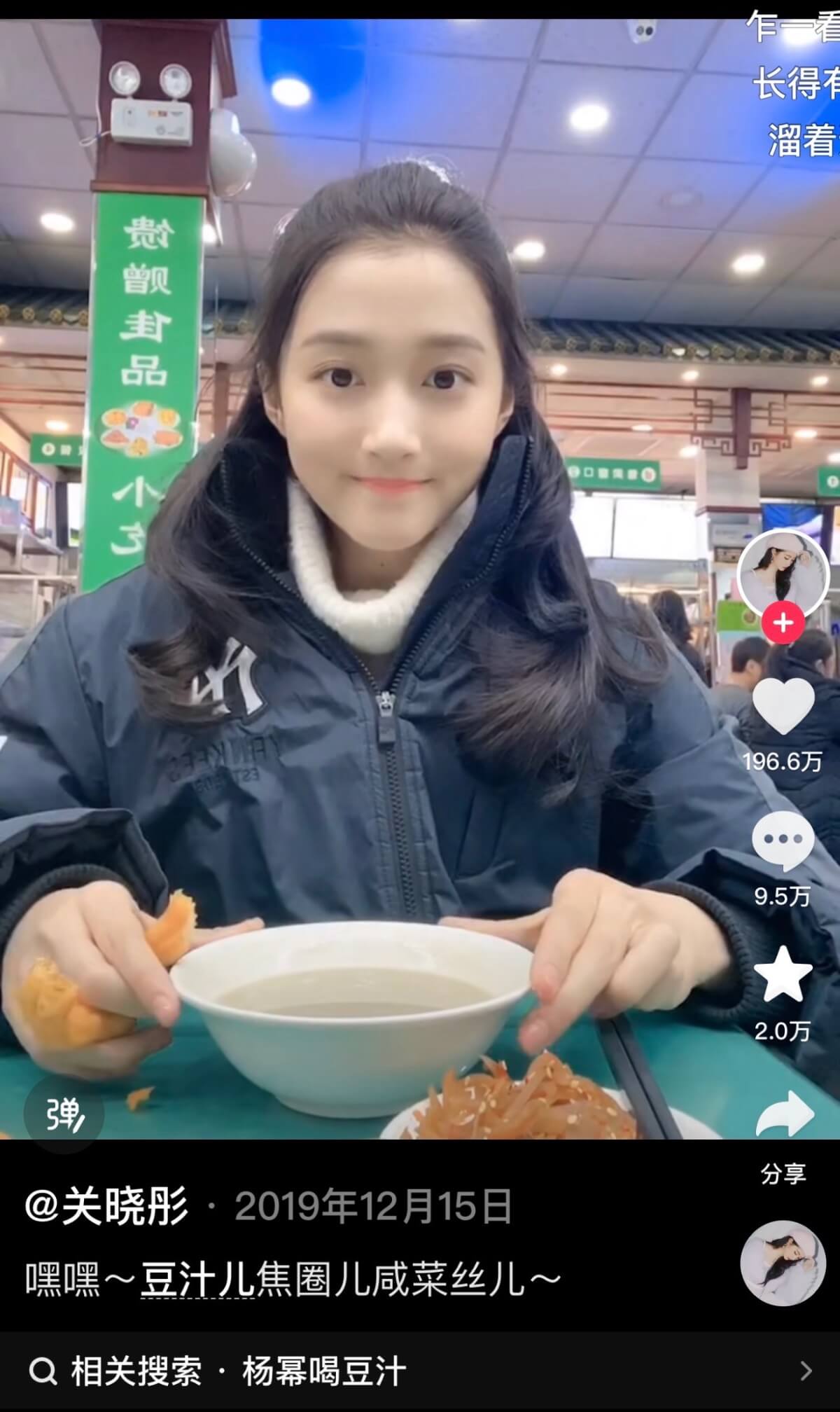Toggle the 弹 danmaku comments button

point(64,1114)
